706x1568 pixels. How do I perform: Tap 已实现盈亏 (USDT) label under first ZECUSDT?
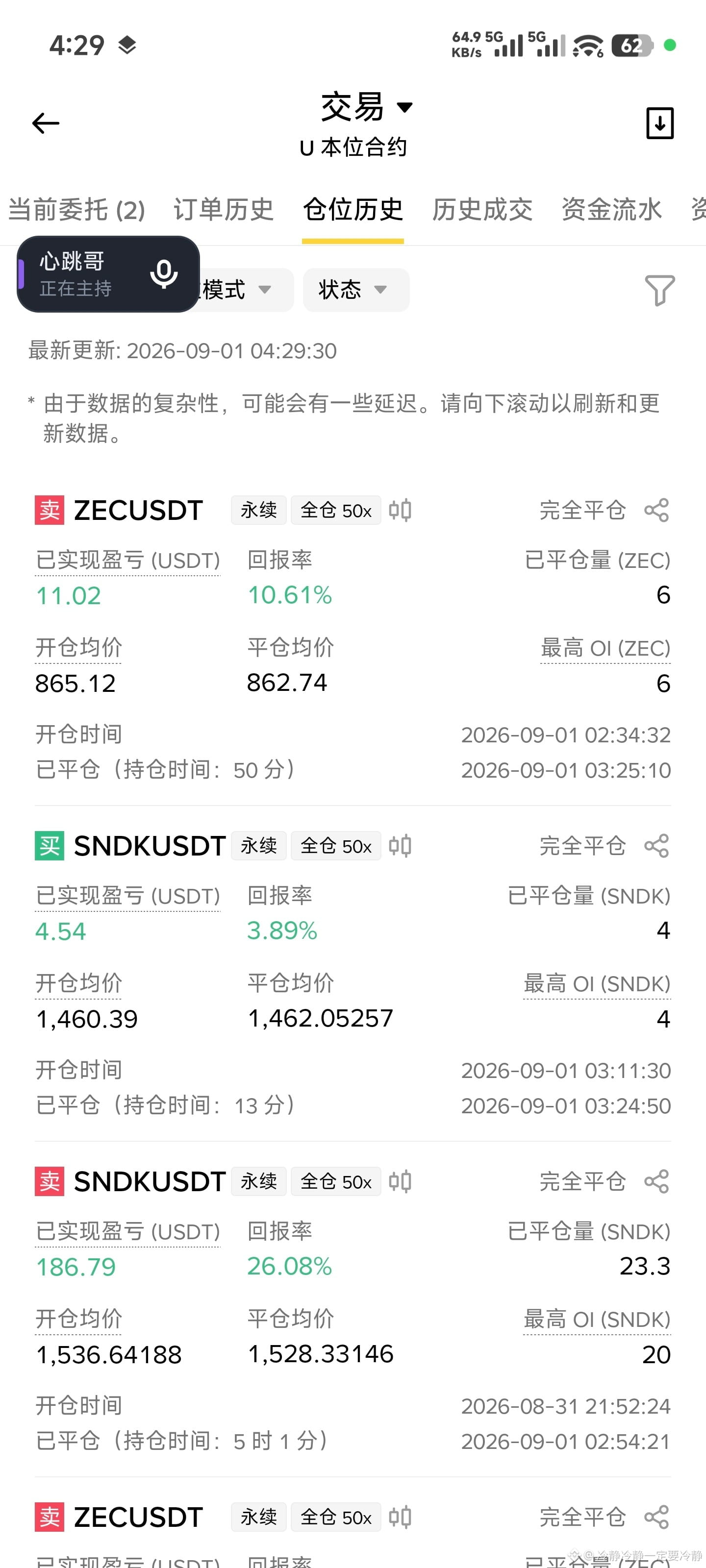click(127, 561)
